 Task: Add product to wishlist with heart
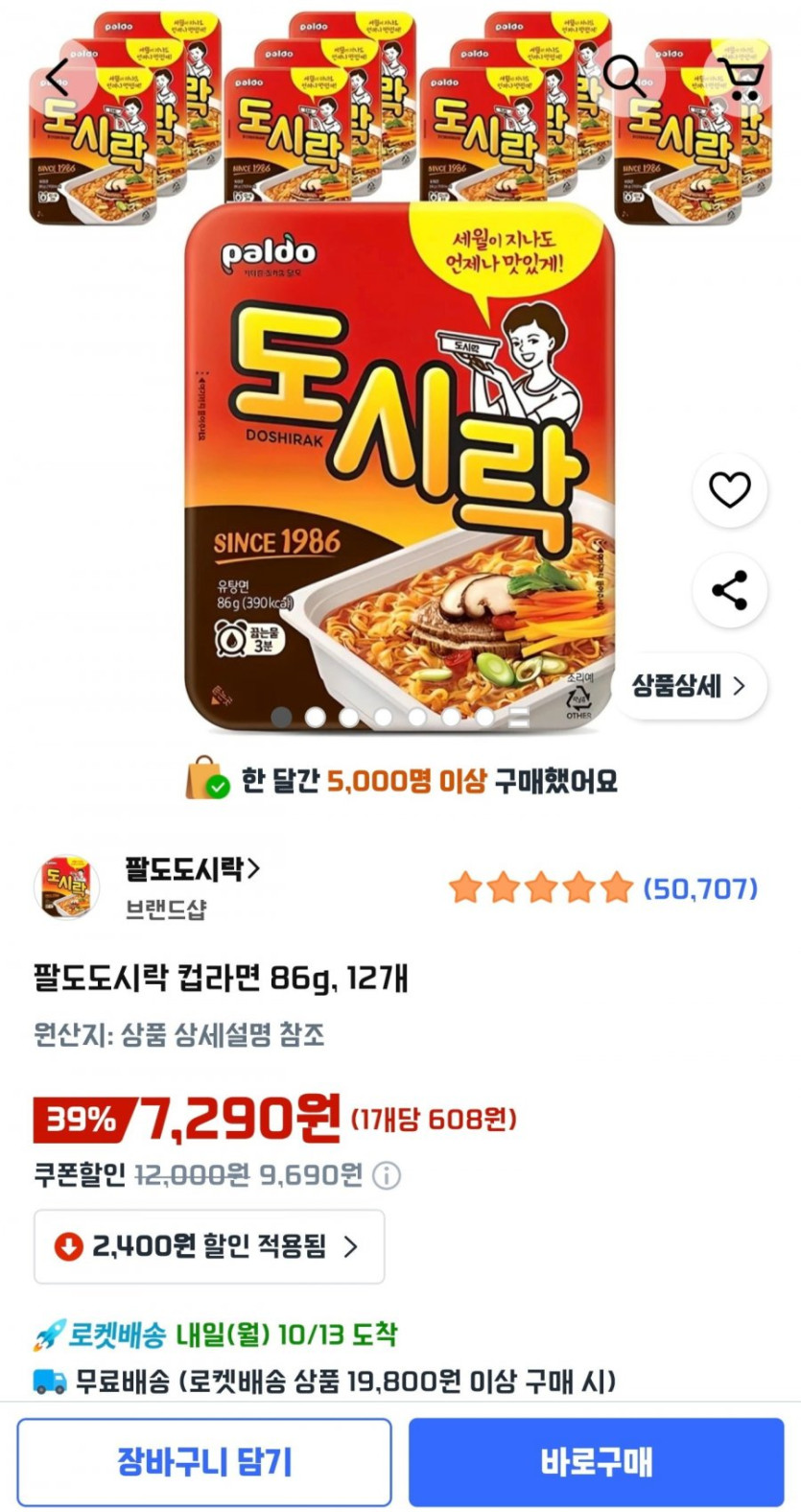(730, 490)
